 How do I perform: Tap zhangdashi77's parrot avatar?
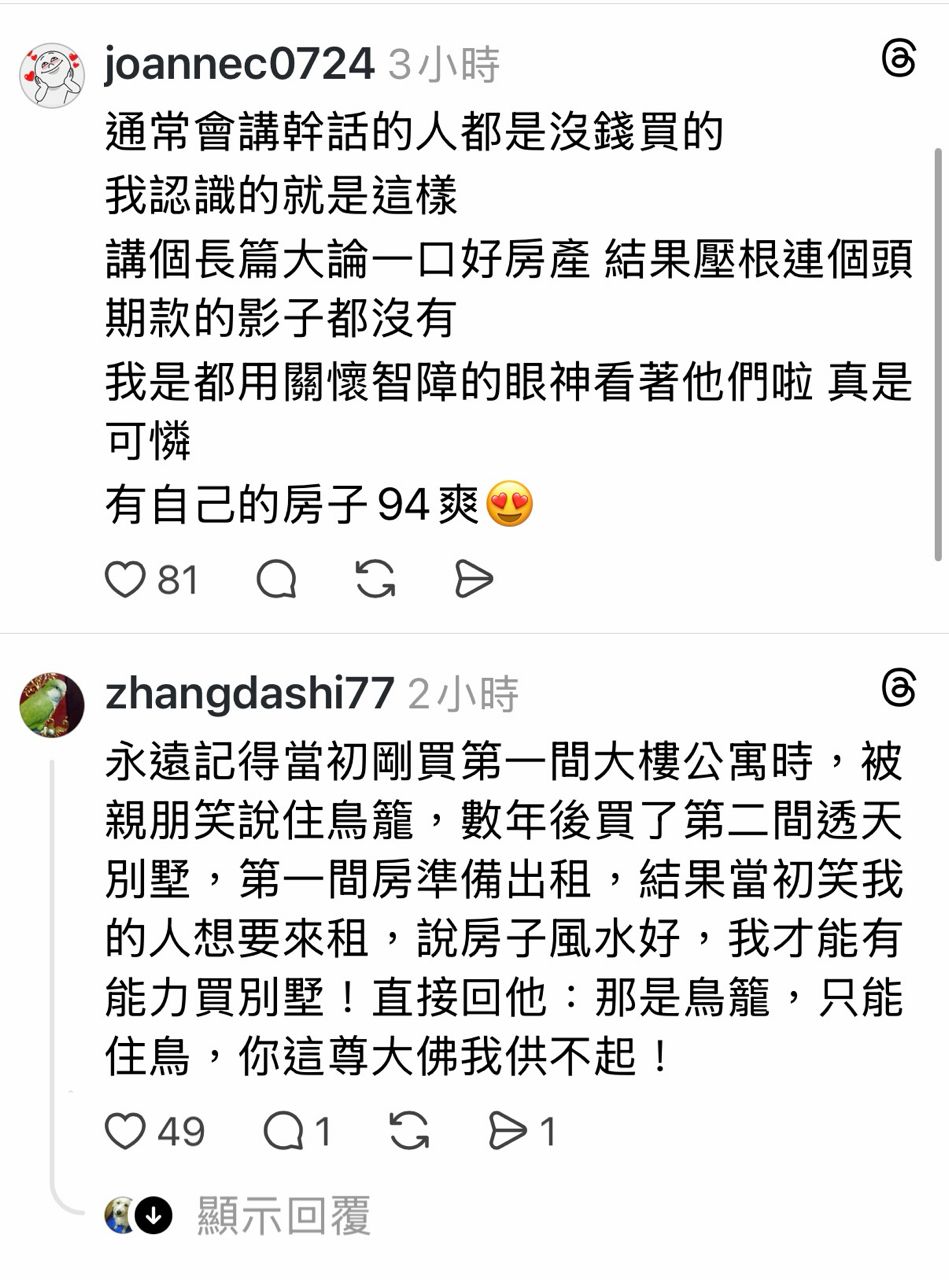[x=52, y=704]
